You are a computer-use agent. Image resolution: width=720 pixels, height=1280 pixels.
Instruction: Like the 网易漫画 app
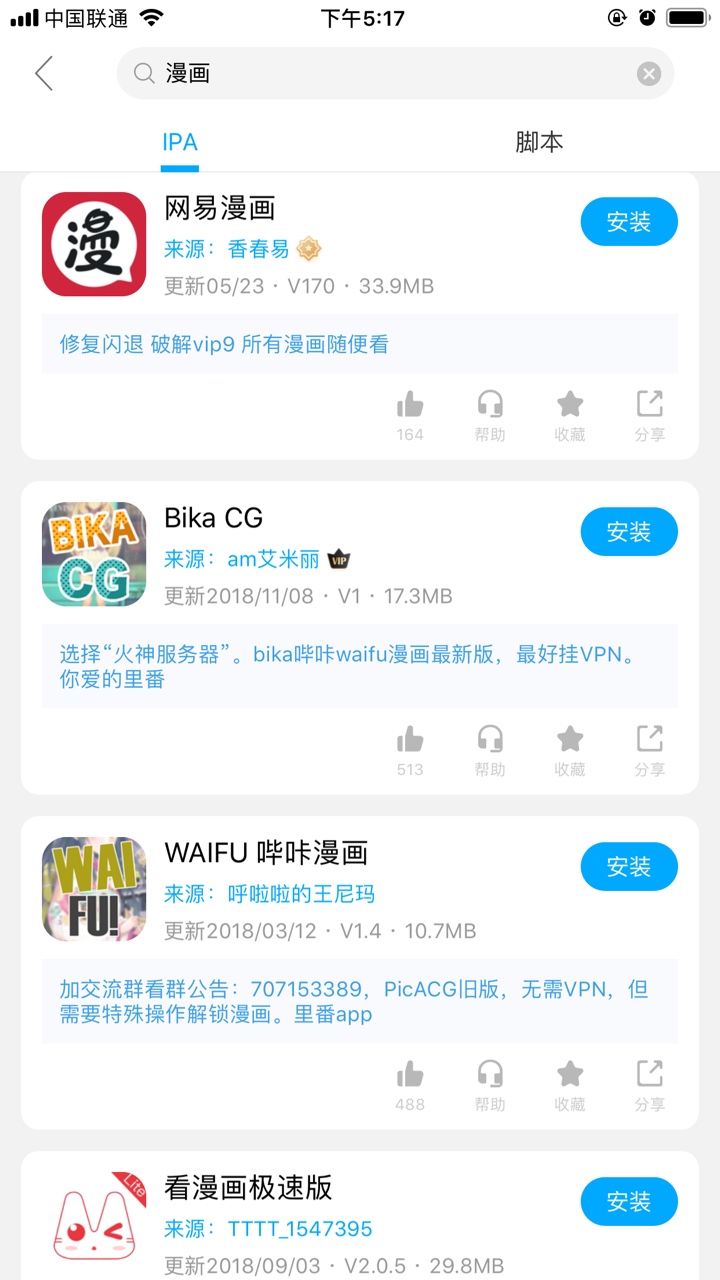[410, 414]
